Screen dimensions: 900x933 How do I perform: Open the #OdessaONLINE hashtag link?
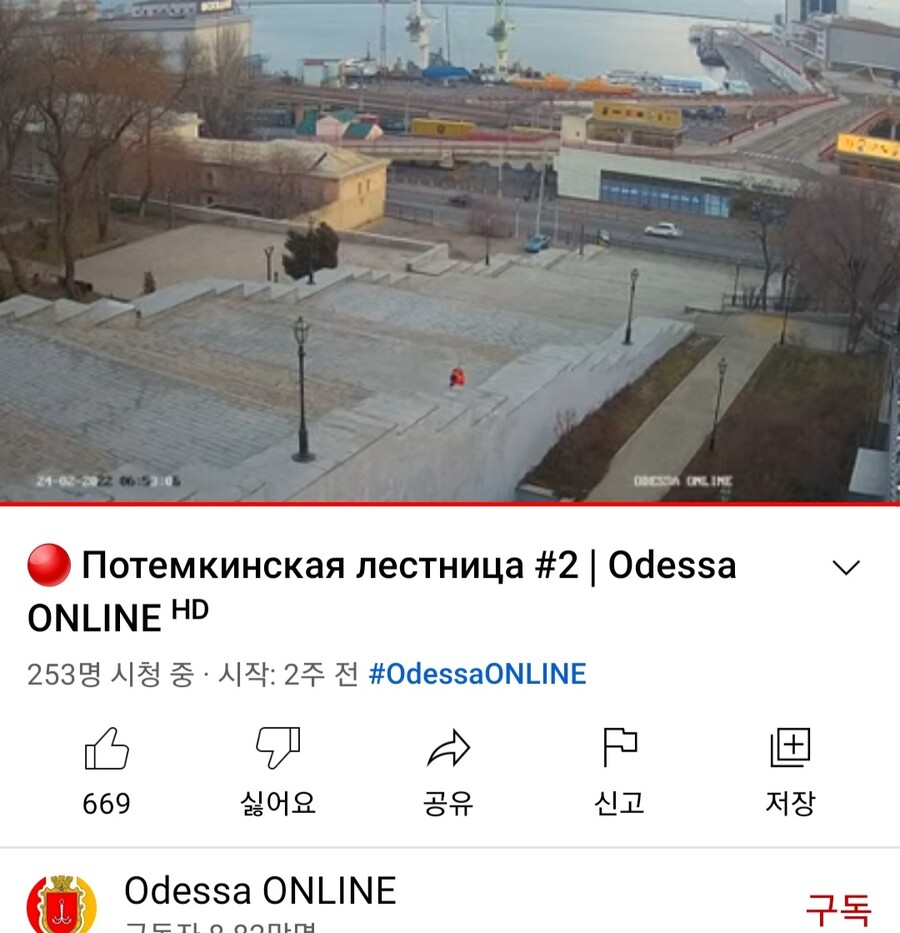[x=477, y=674]
